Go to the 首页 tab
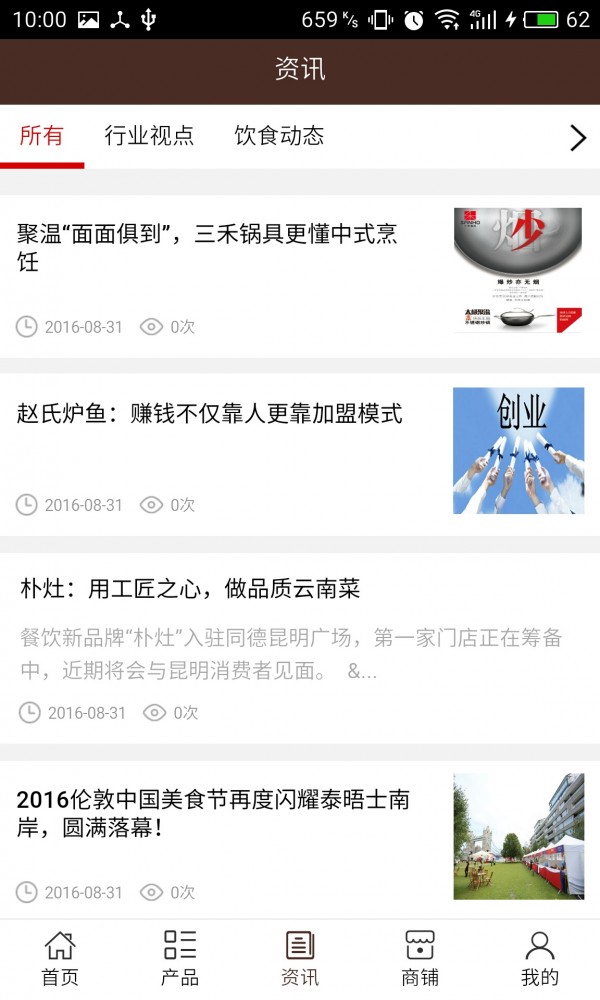Image resolution: width=600 pixels, height=1000 pixels. (x=60, y=959)
